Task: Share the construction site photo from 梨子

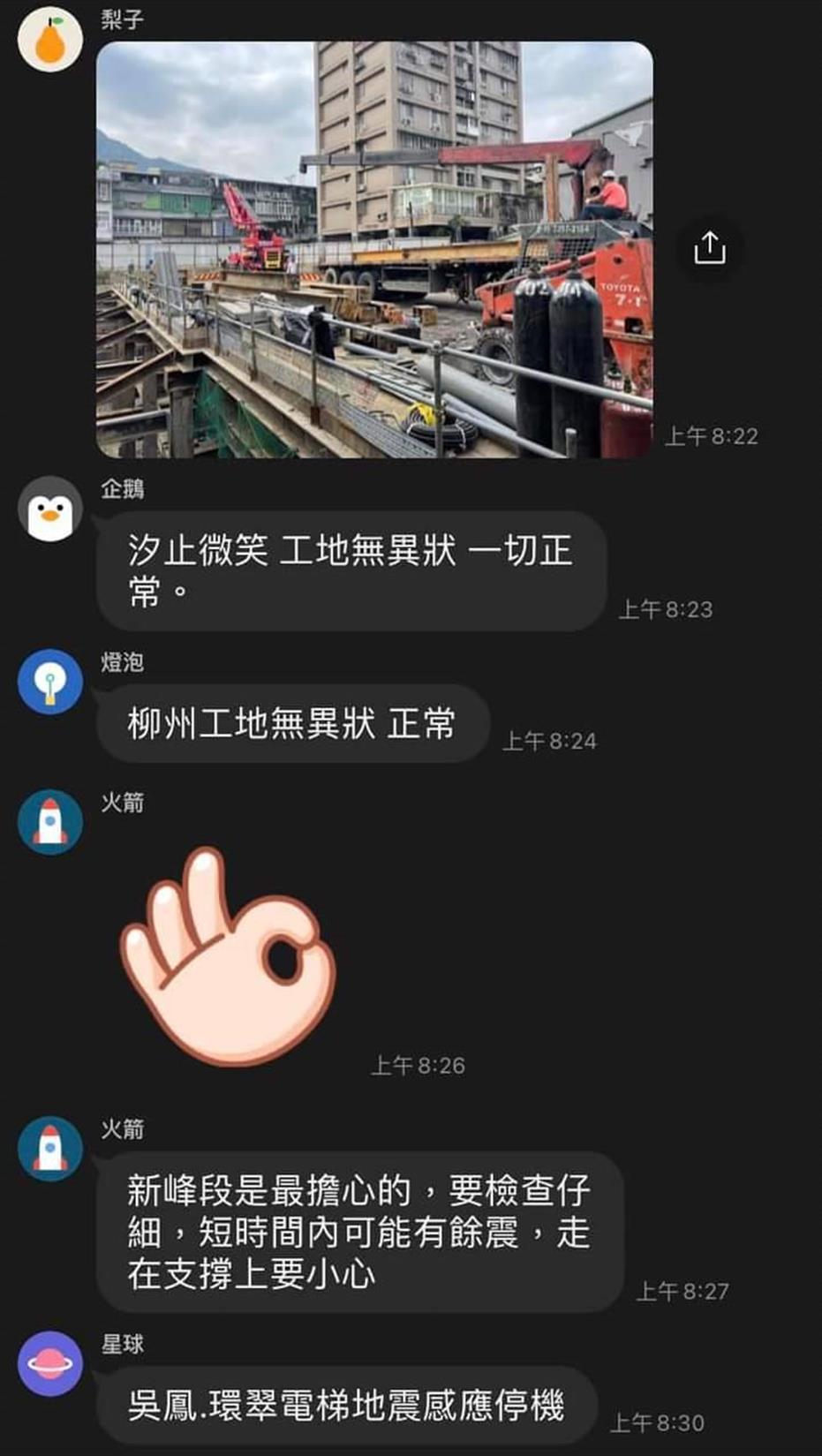Action: (709, 248)
